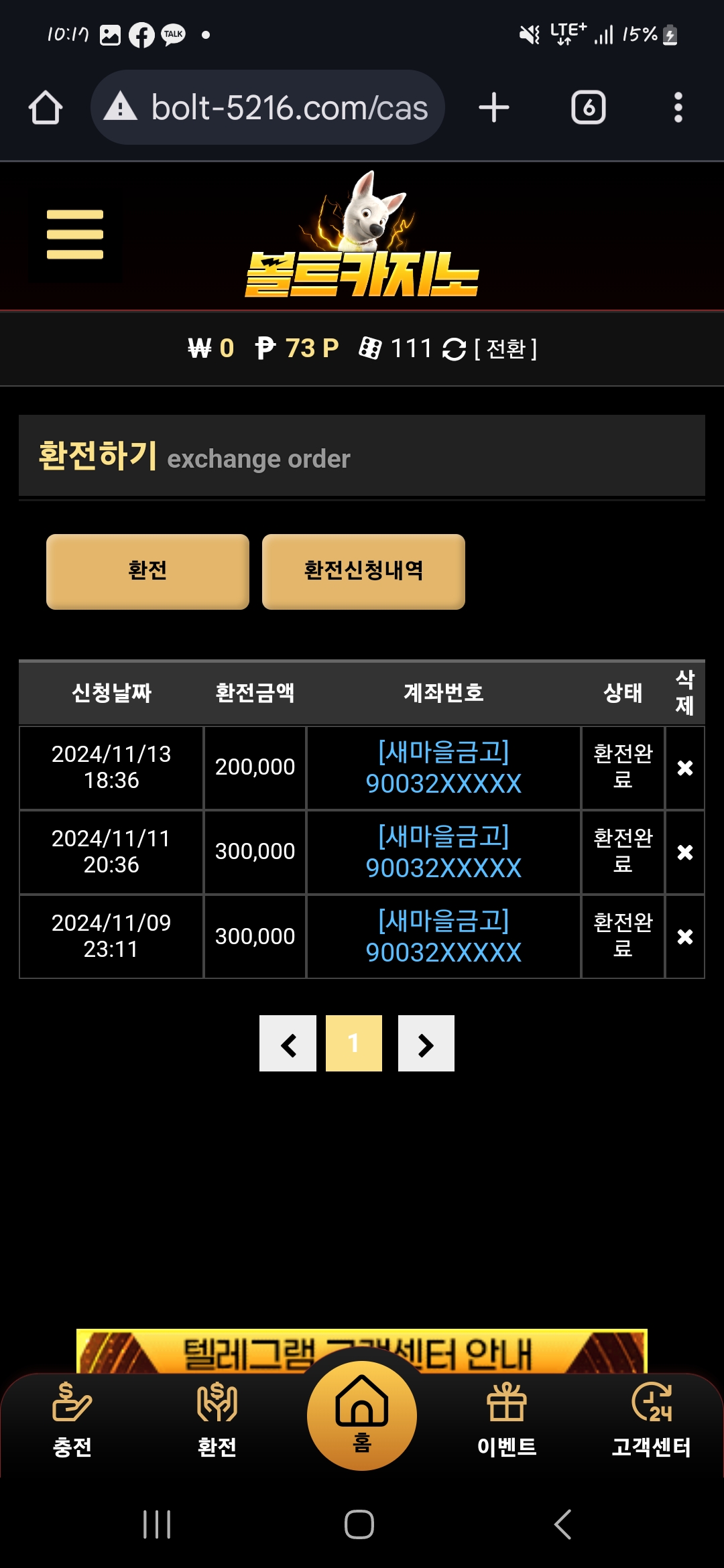Go to the browser home page

tap(46, 108)
